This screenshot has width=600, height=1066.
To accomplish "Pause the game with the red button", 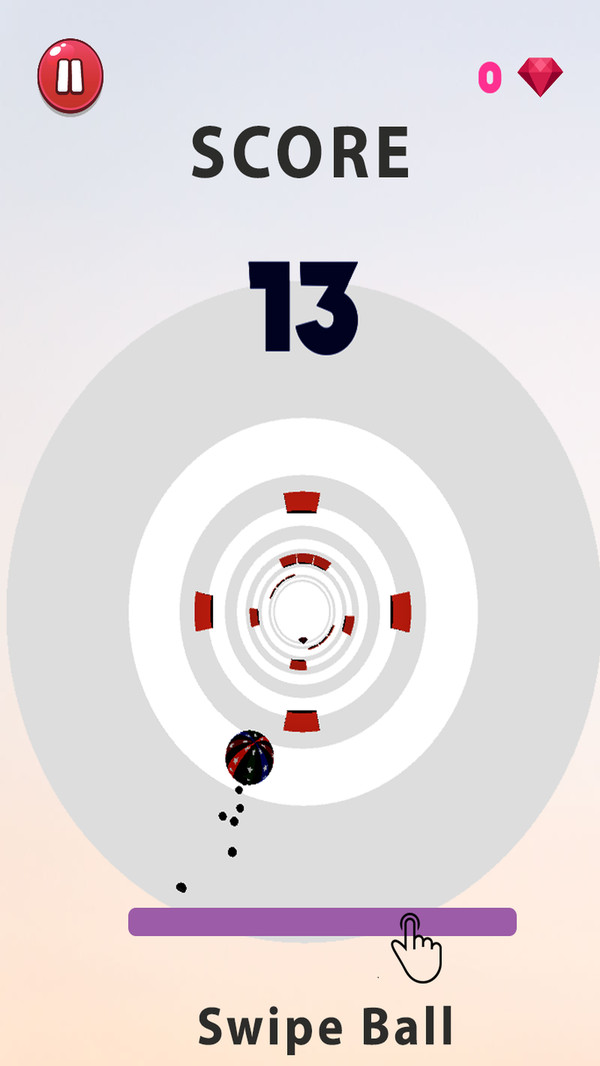I will (70, 76).
